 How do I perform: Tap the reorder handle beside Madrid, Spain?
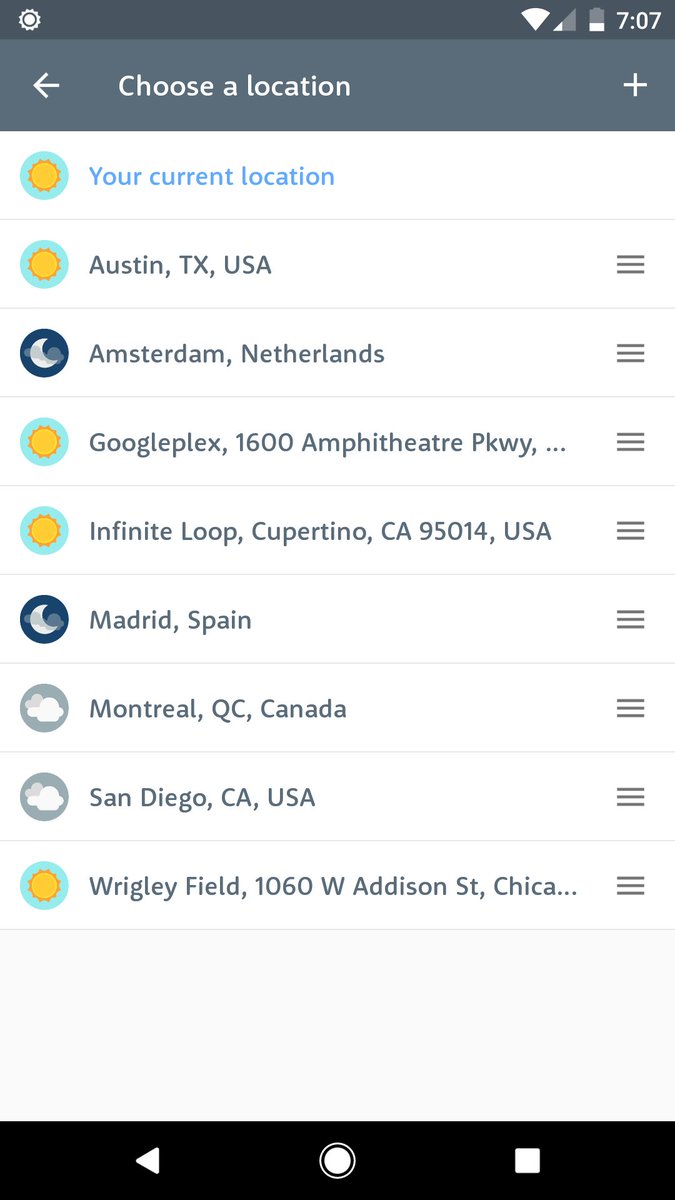(630, 619)
